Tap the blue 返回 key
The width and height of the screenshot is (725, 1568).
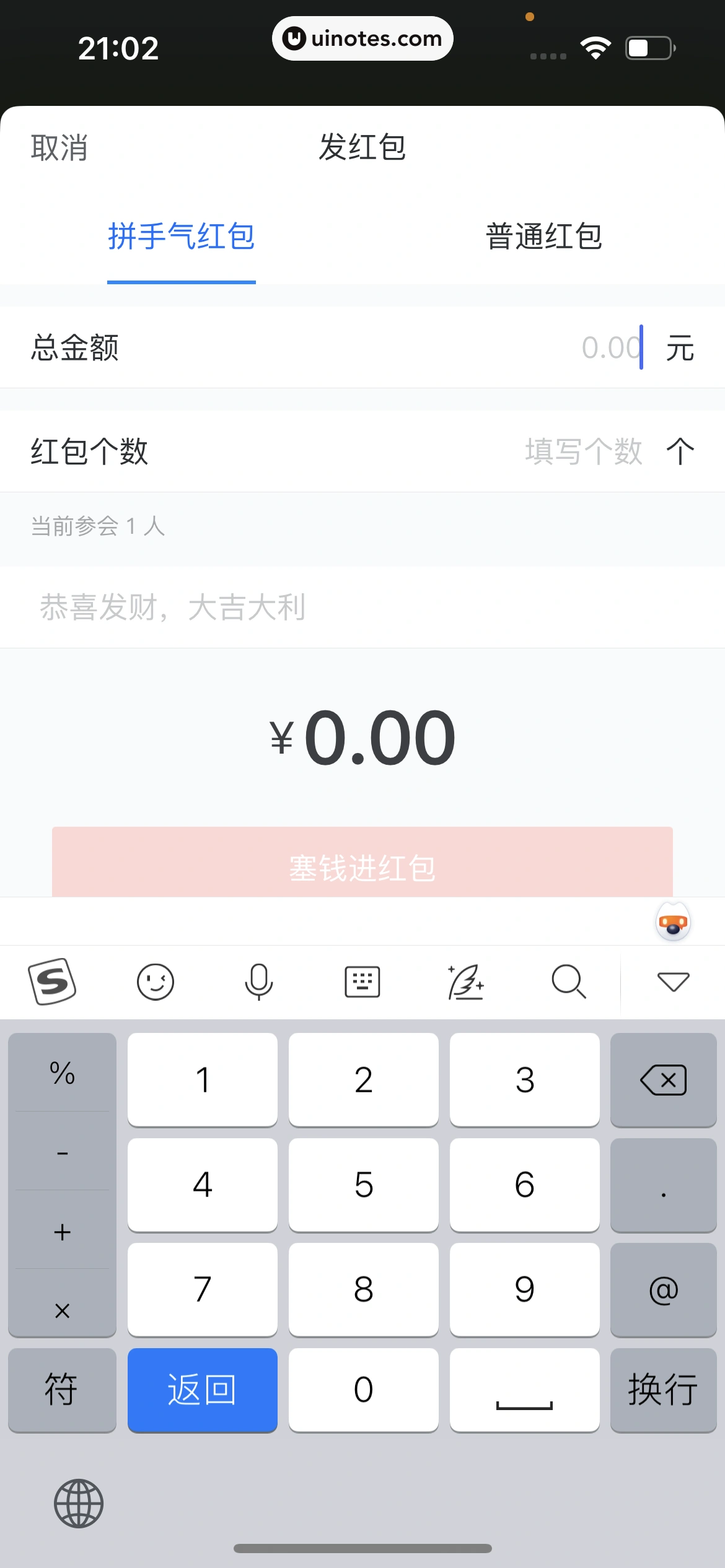pyautogui.click(x=202, y=1389)
